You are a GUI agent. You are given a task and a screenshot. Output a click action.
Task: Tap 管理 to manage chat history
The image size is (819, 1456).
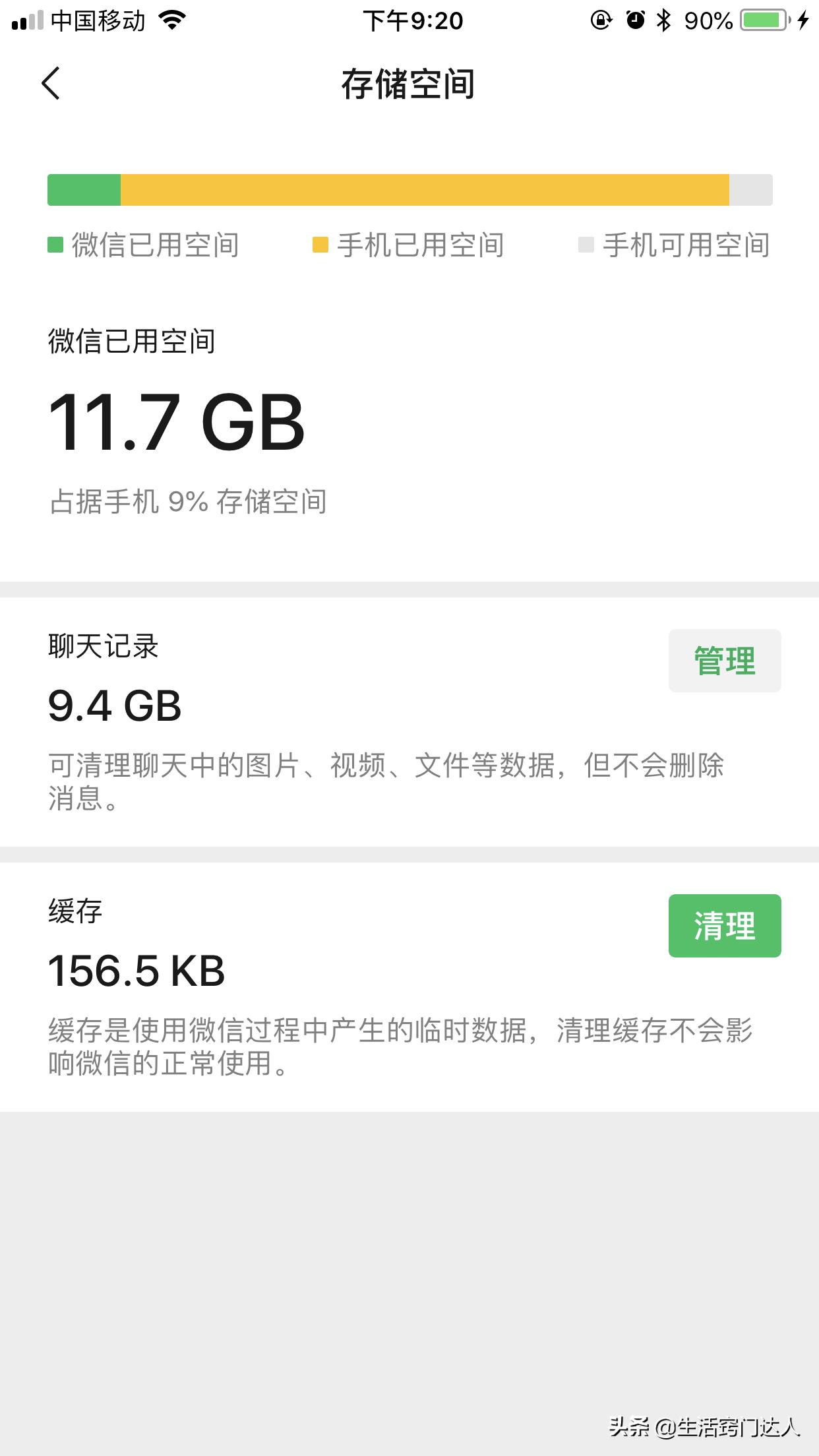(x=724, y=659)
